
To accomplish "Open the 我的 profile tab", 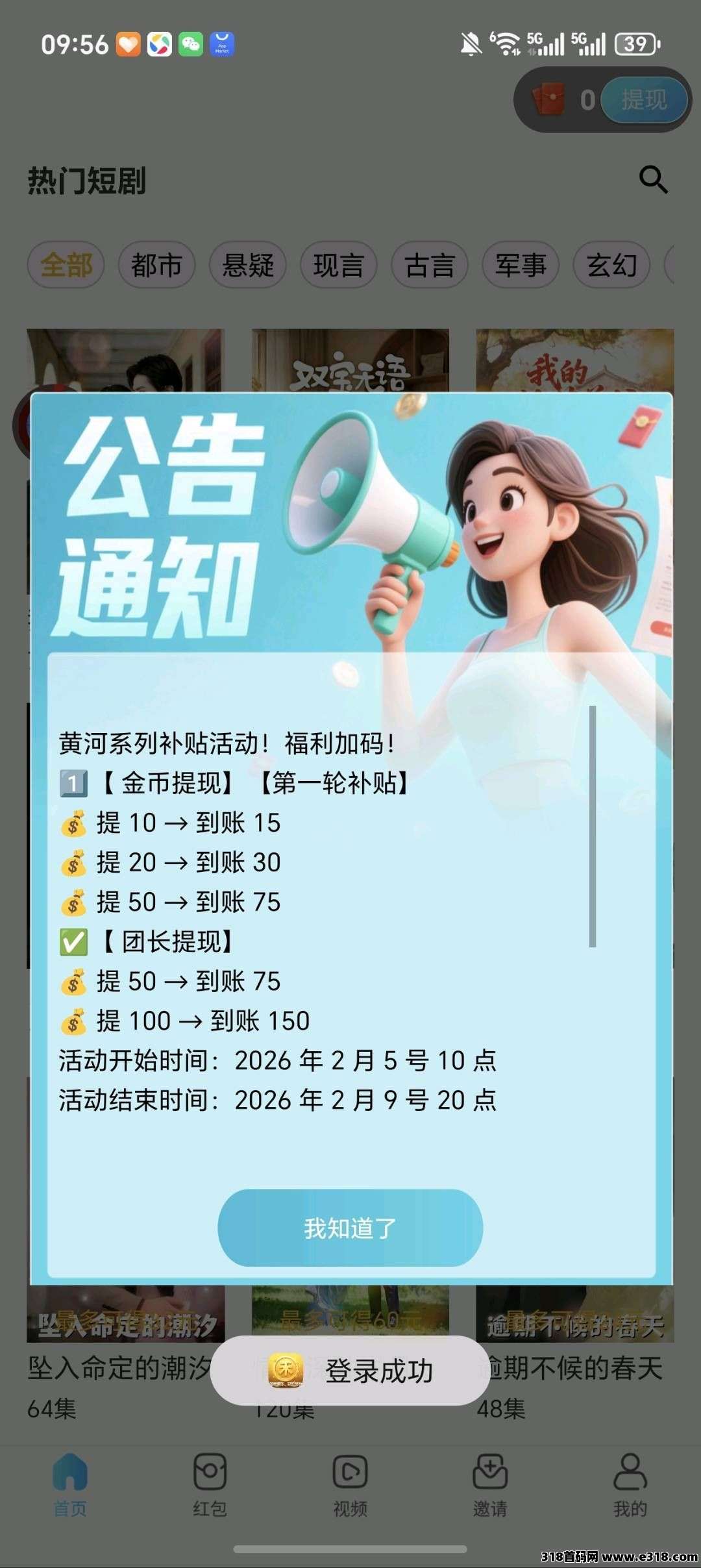I will point(630,1484).
